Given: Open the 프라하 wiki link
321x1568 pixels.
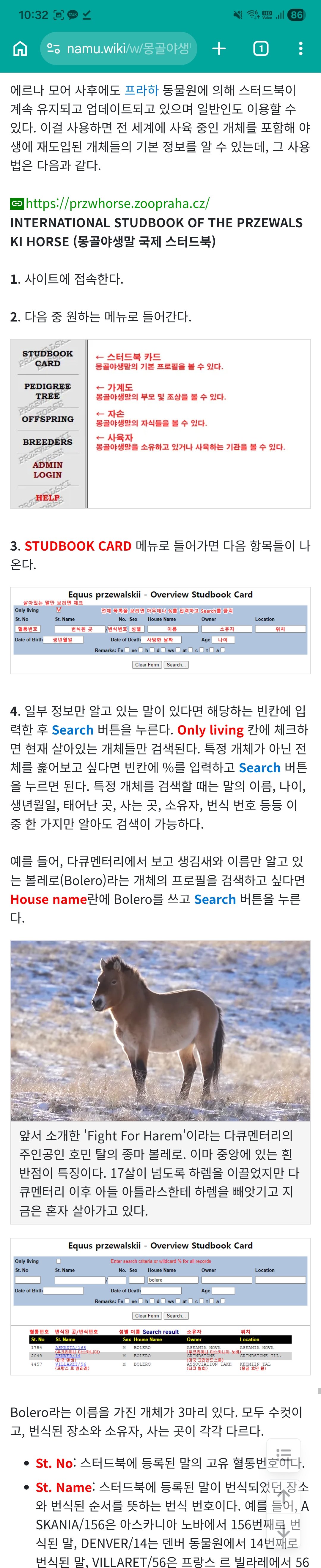Looking at the screenshot, I should 141,90.
